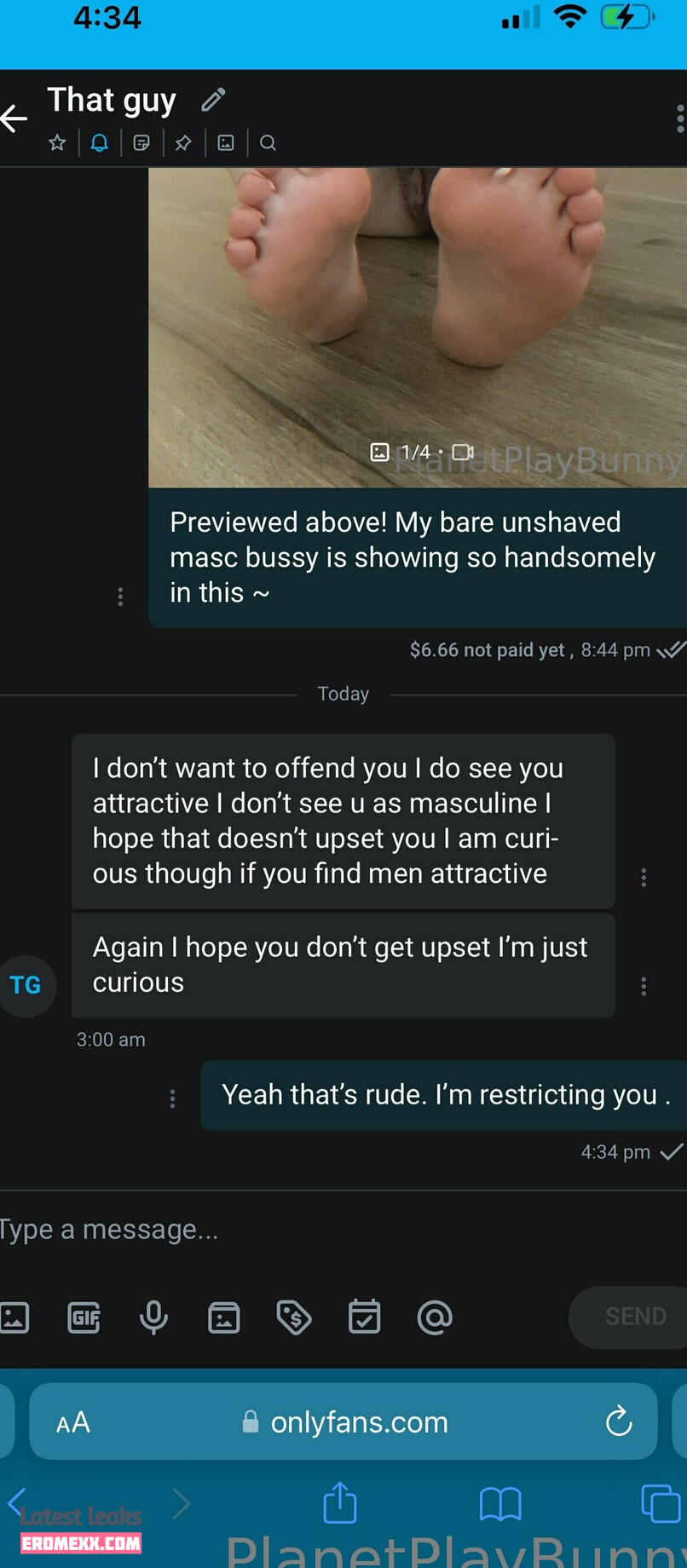Screen dimensions: 687x1568
Task: Schedule the message with calendar icon
Action: 364,1317
